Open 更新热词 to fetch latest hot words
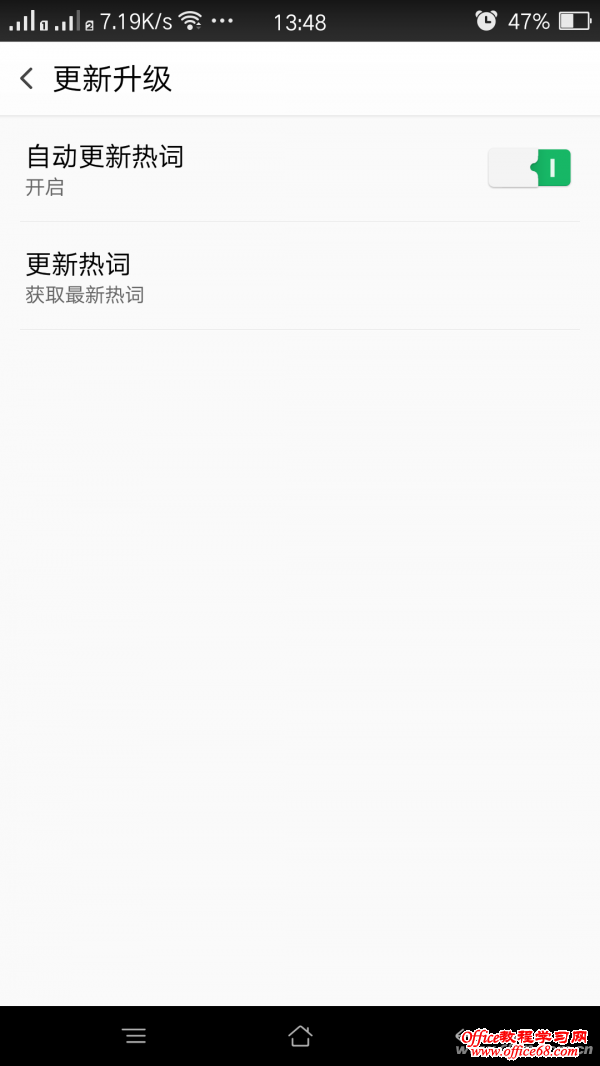 click(300, 276)
